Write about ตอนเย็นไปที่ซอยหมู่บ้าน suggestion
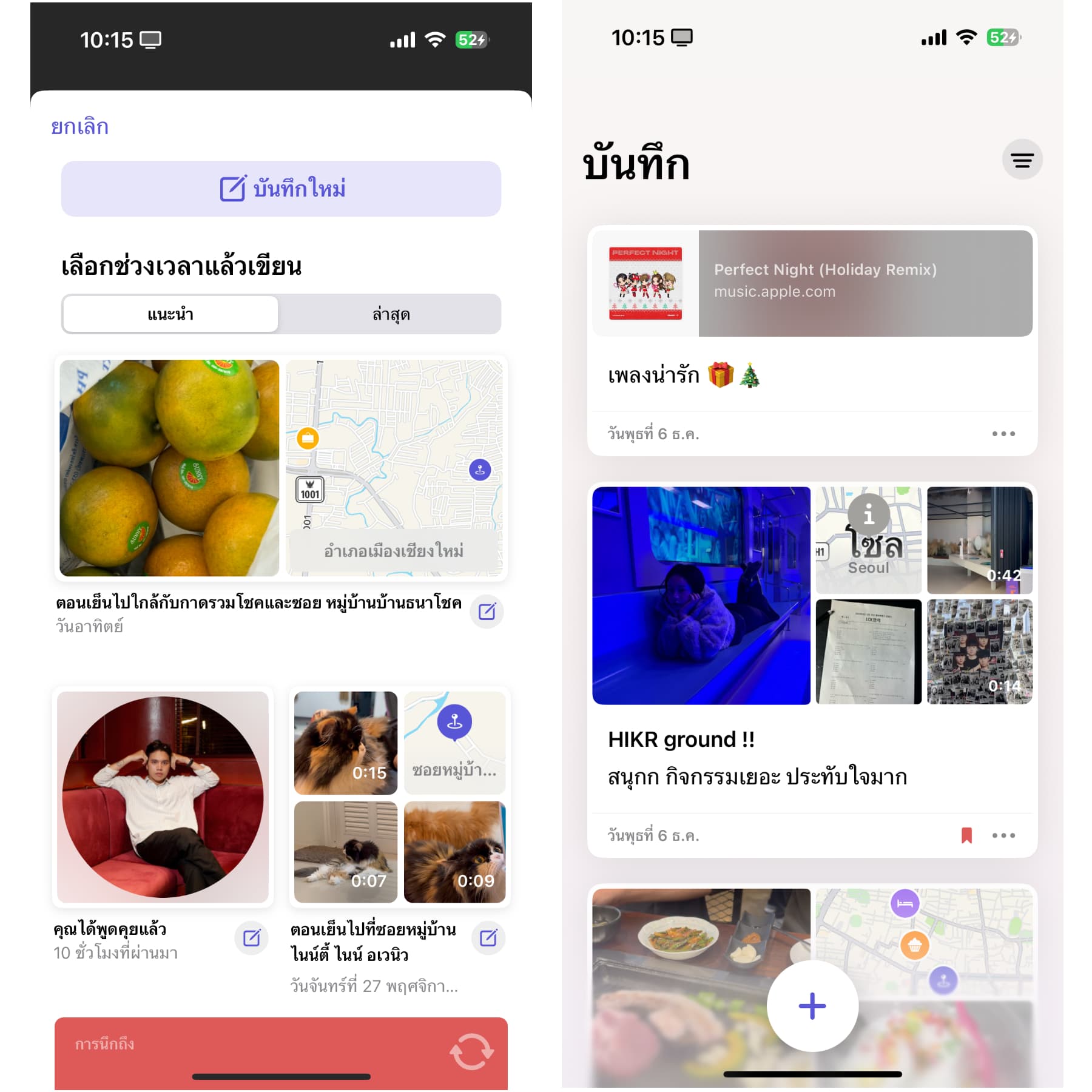The height and width of the screenshot is (1092, 1092). (x=488, y=939)
